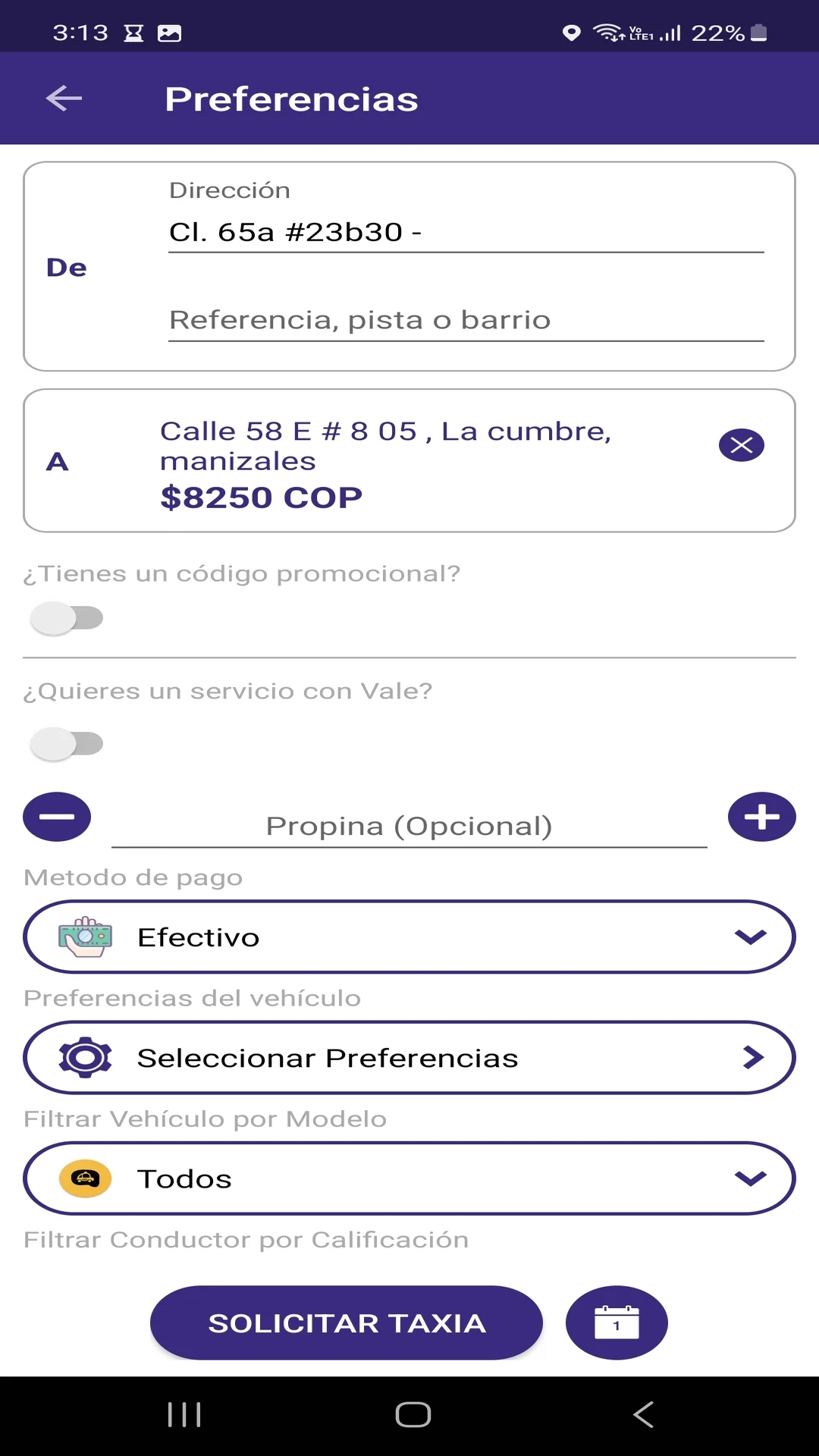The height and width of the screenshot is (1456, 819).
Task: Decrease the tip with minus button
Action: click(x=57, y=817)
